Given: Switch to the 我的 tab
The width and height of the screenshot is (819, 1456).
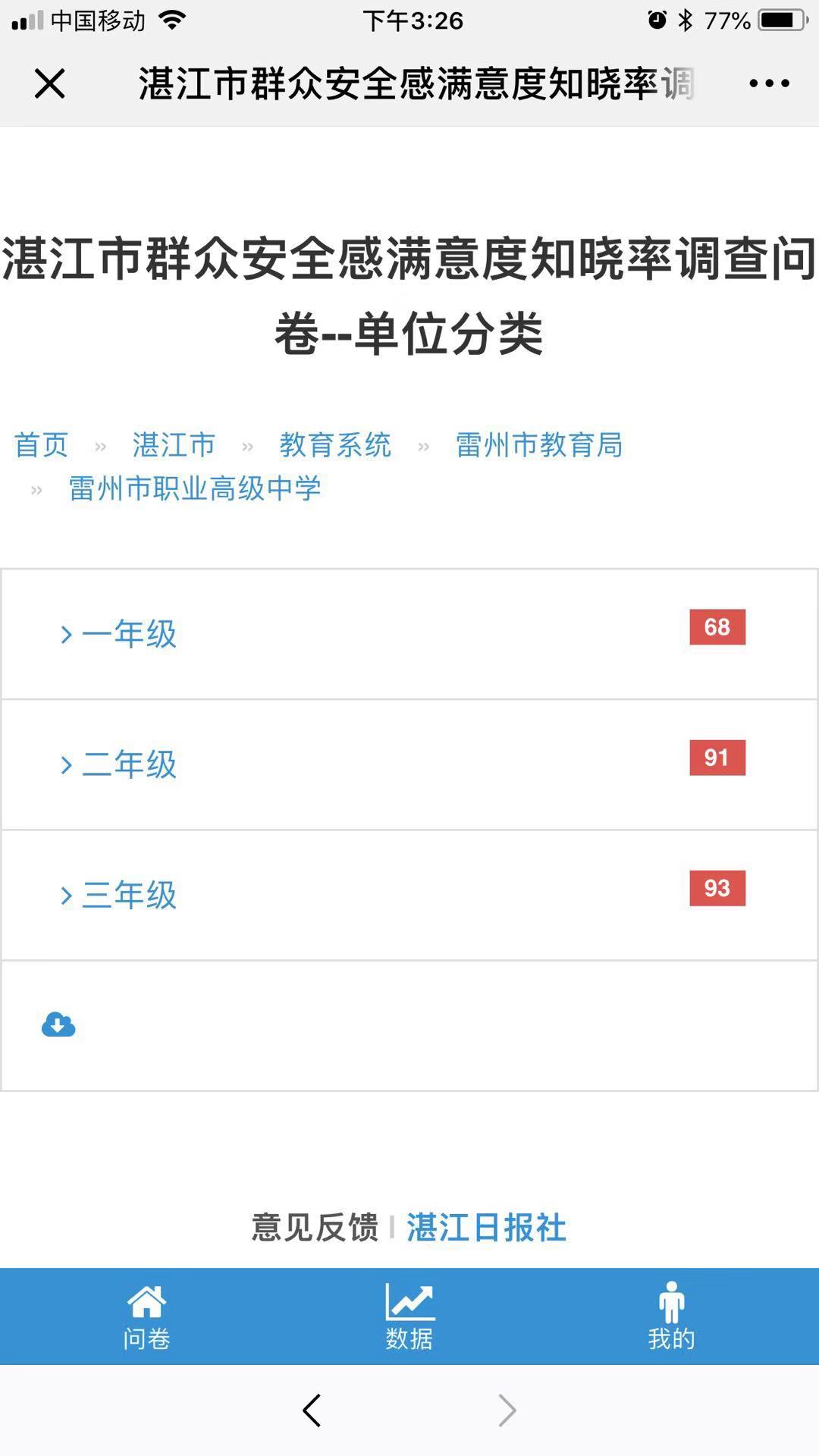Looking at the screenshot, I should (671, 1317).
